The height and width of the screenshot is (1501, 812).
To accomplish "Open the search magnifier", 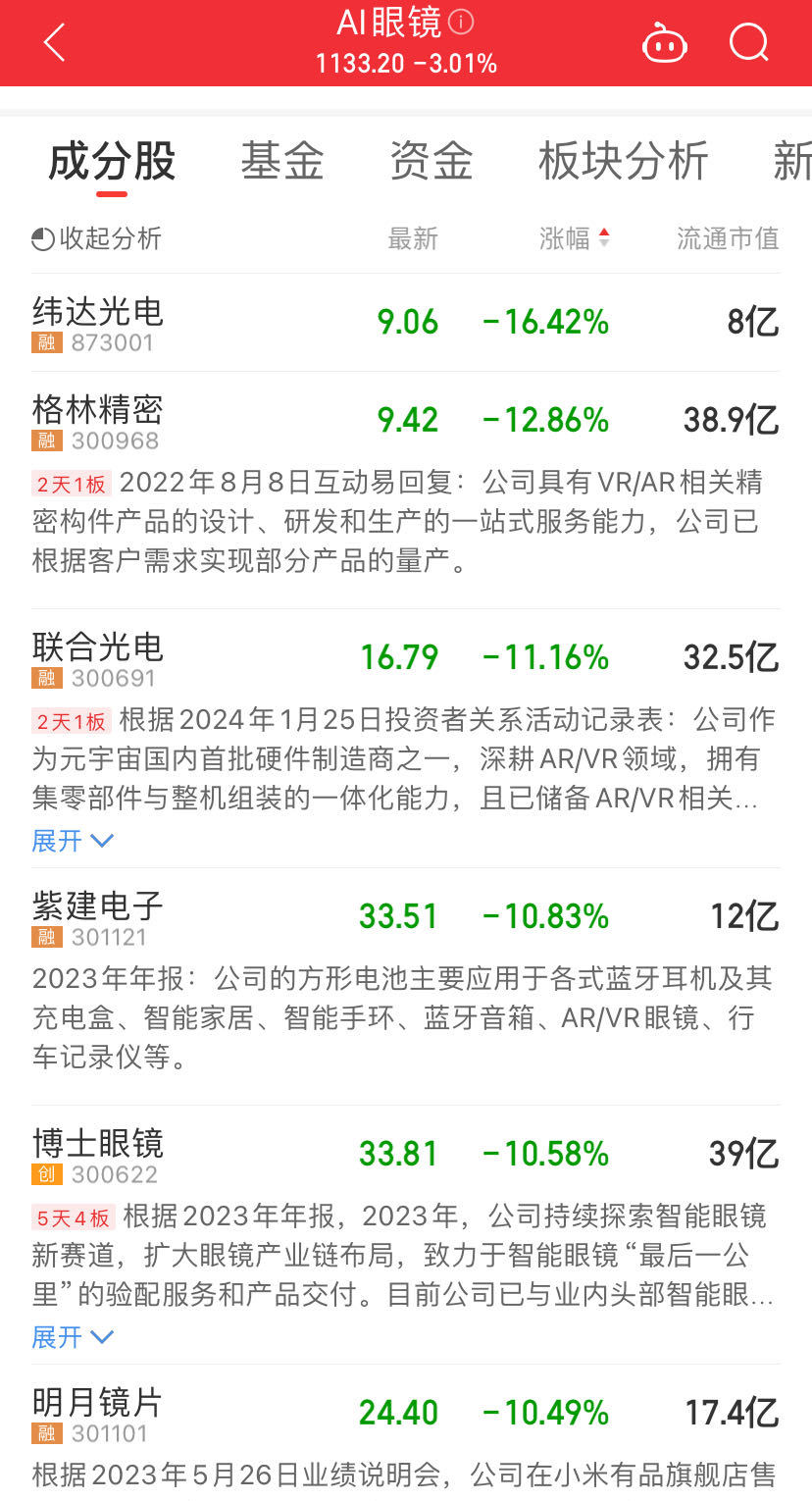I will pos(749,42).
